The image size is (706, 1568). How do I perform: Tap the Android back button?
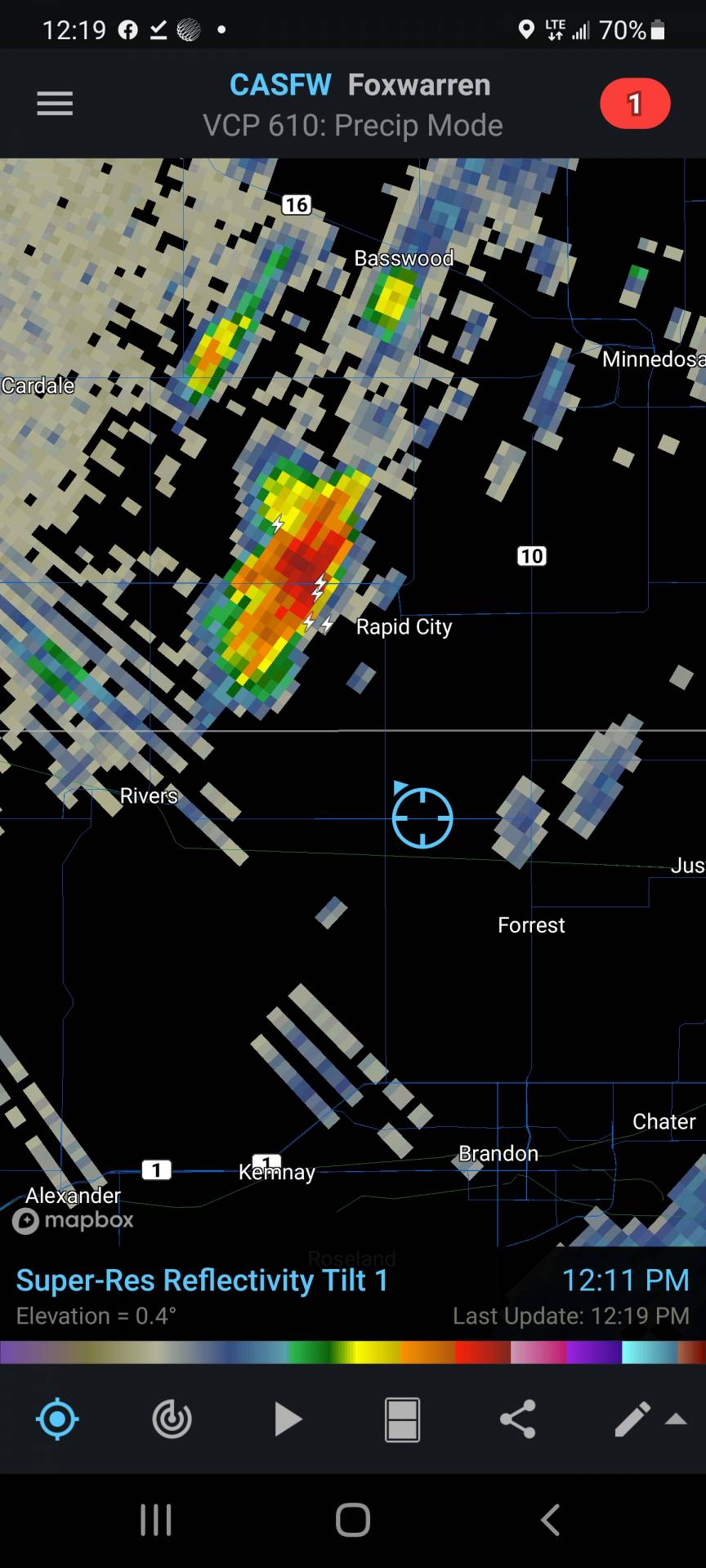[x=551, y=1521]
